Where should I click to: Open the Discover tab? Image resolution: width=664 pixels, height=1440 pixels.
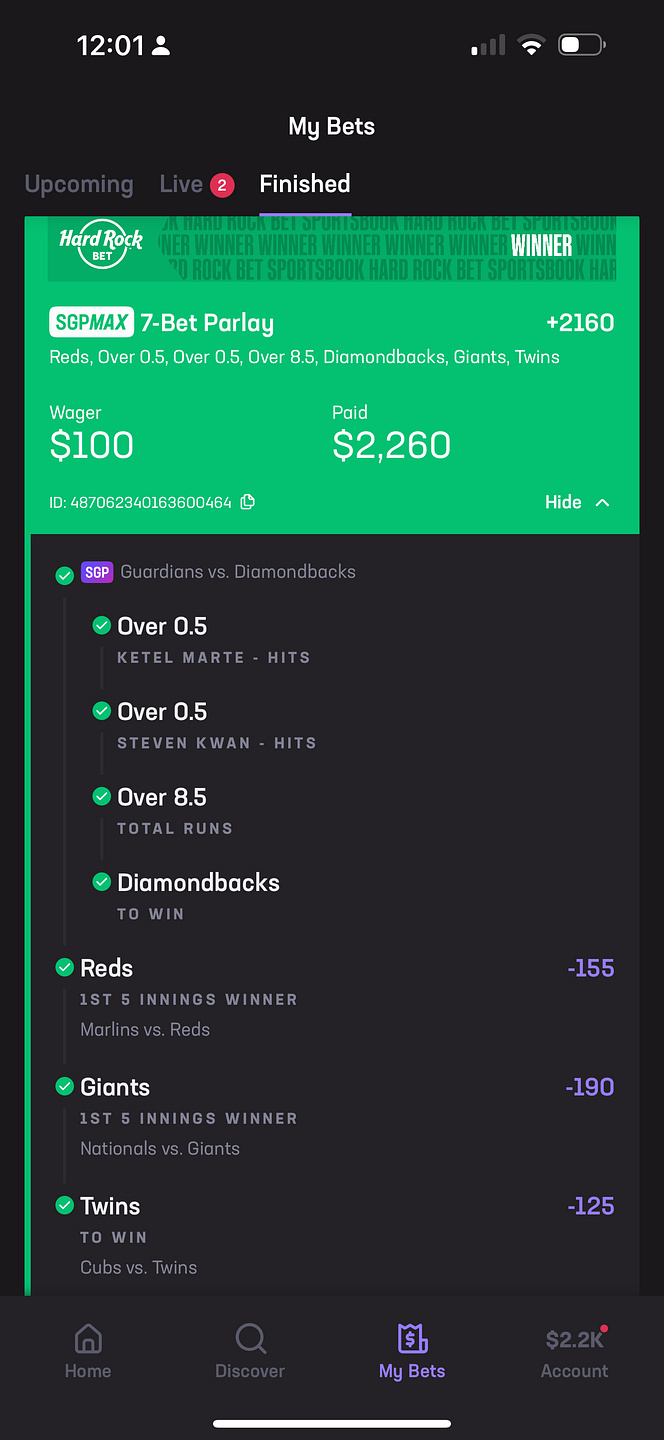tap(250, 1351)
